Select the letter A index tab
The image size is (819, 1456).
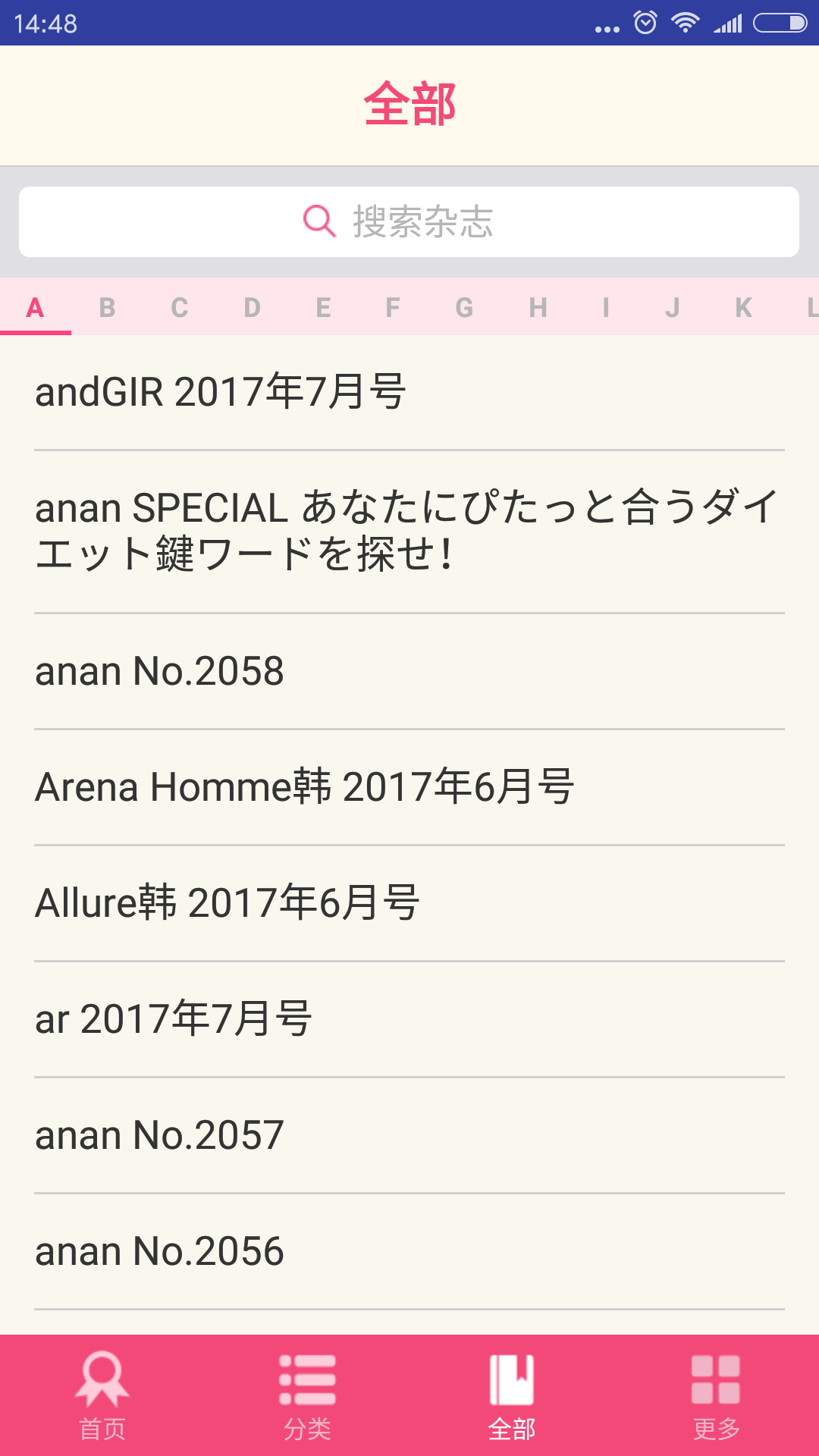tap(34, 308)
